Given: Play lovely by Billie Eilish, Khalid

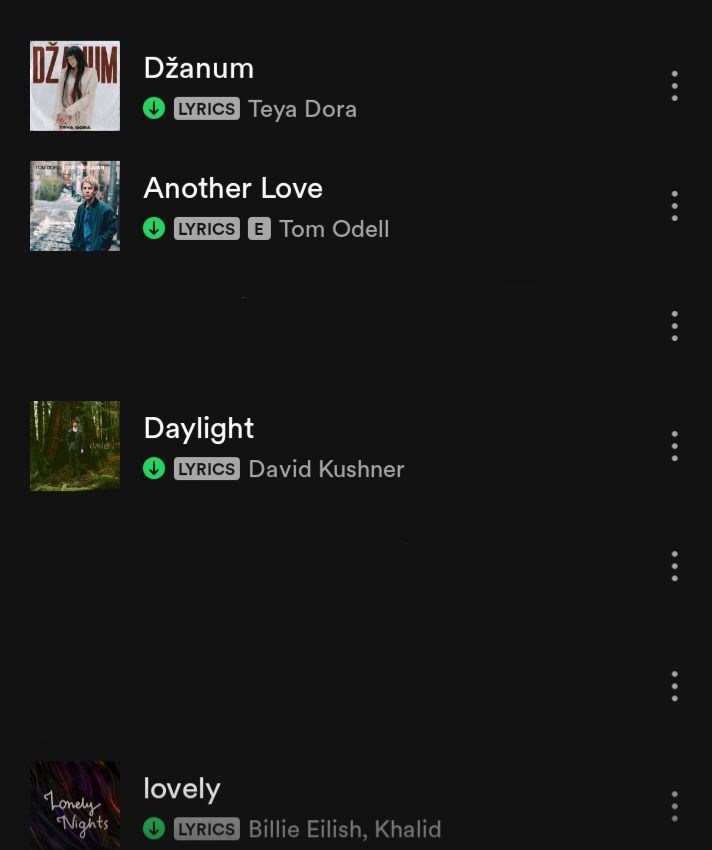Looking at the screenshot, I should 182,789.
